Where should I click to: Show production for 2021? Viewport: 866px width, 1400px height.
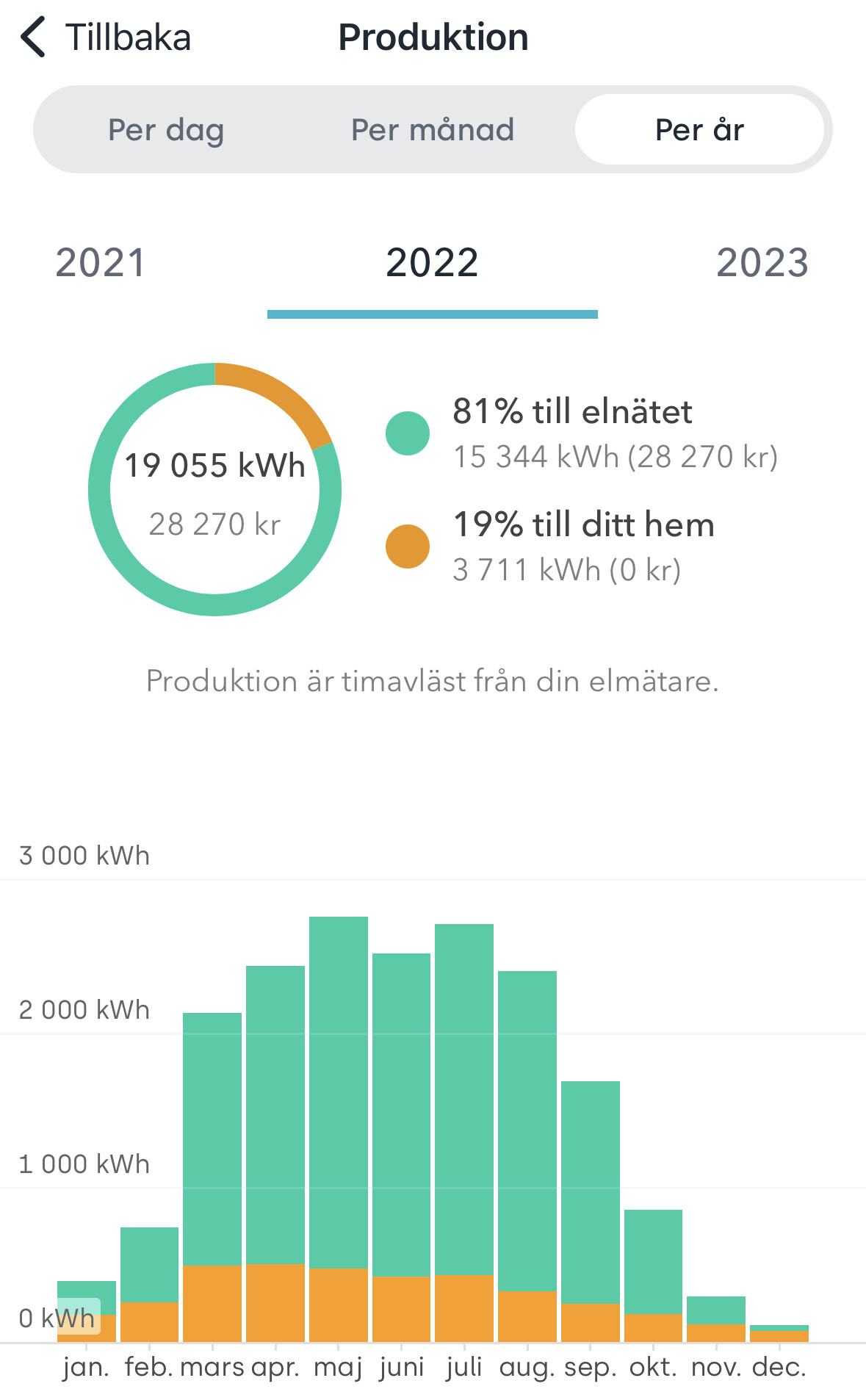(101, 262)
